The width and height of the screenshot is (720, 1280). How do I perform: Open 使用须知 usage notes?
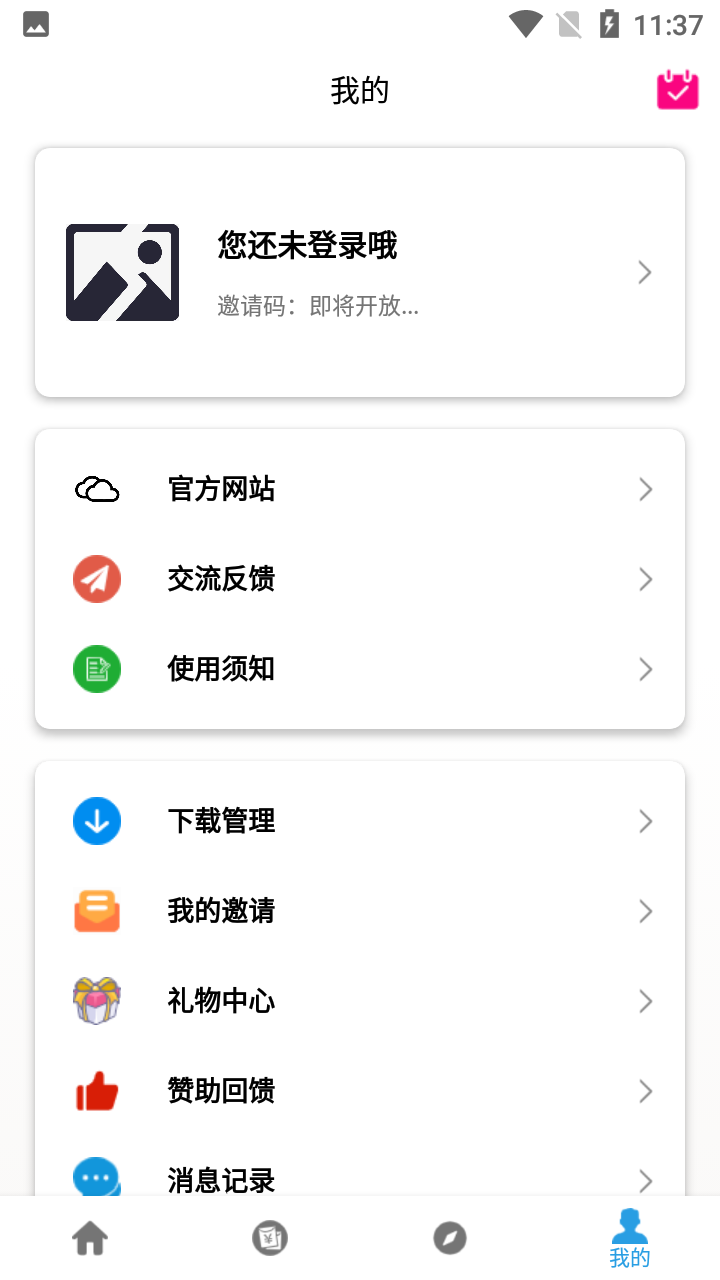(360, 669)
